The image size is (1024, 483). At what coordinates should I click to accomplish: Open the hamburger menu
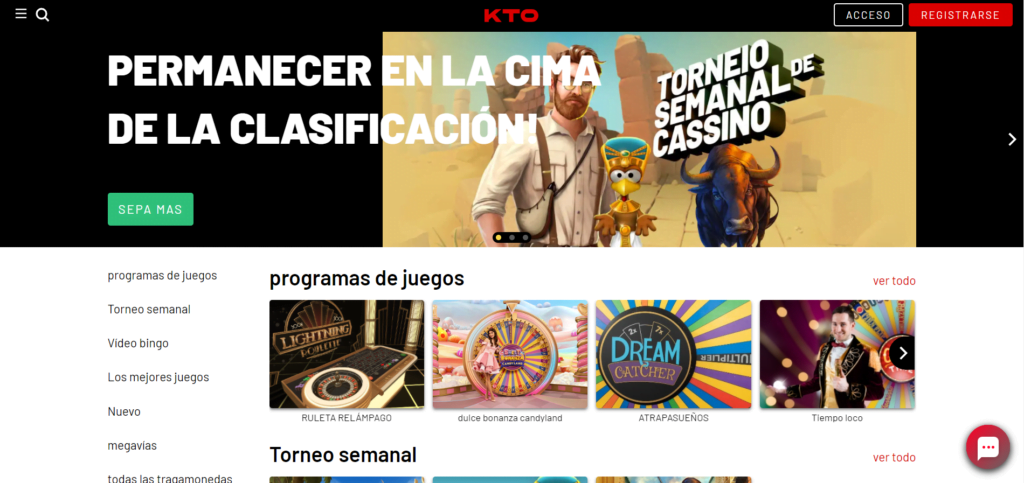coord(21,14)
